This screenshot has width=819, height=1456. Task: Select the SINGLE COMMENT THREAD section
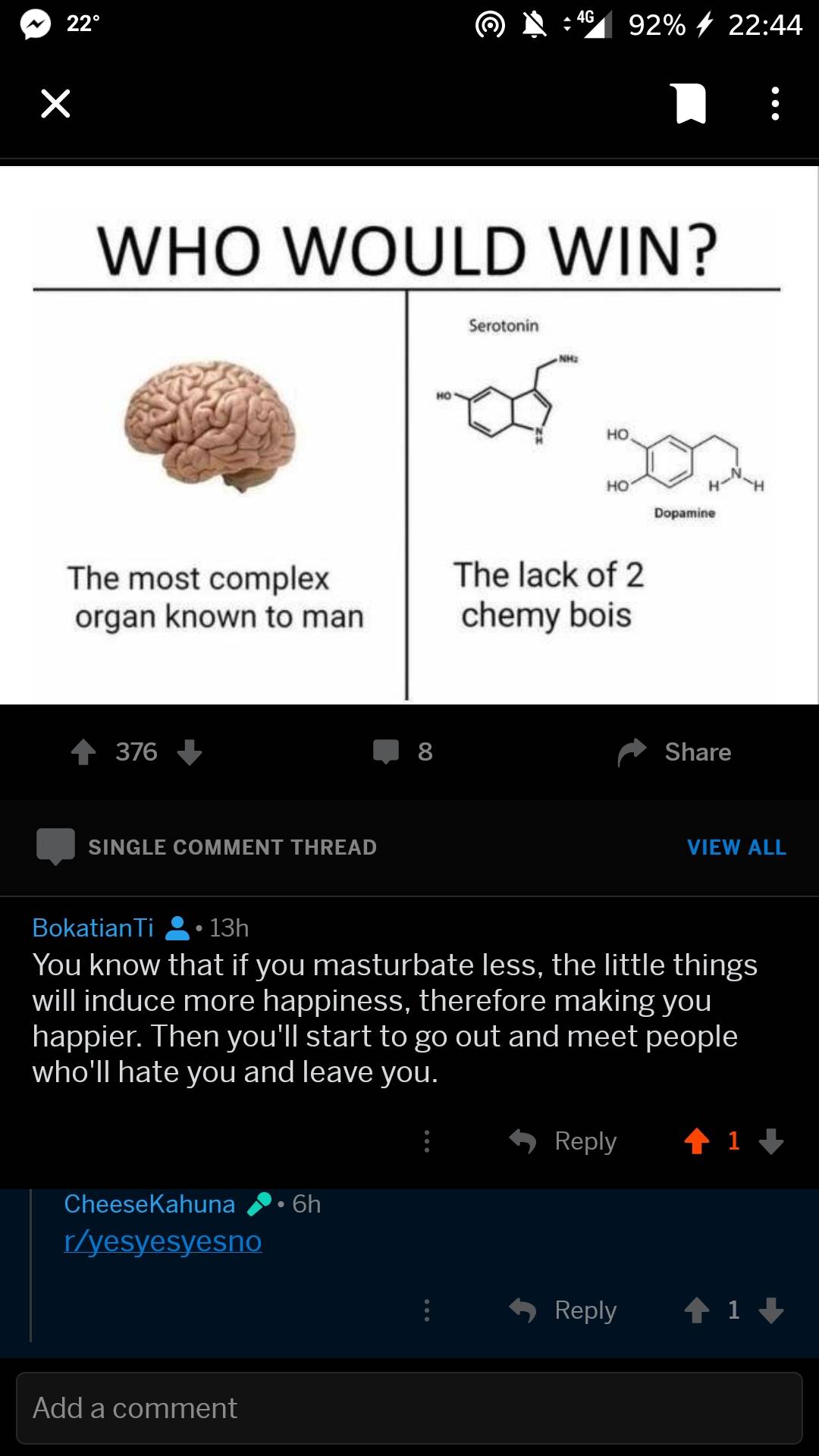(x=233, y=847)
